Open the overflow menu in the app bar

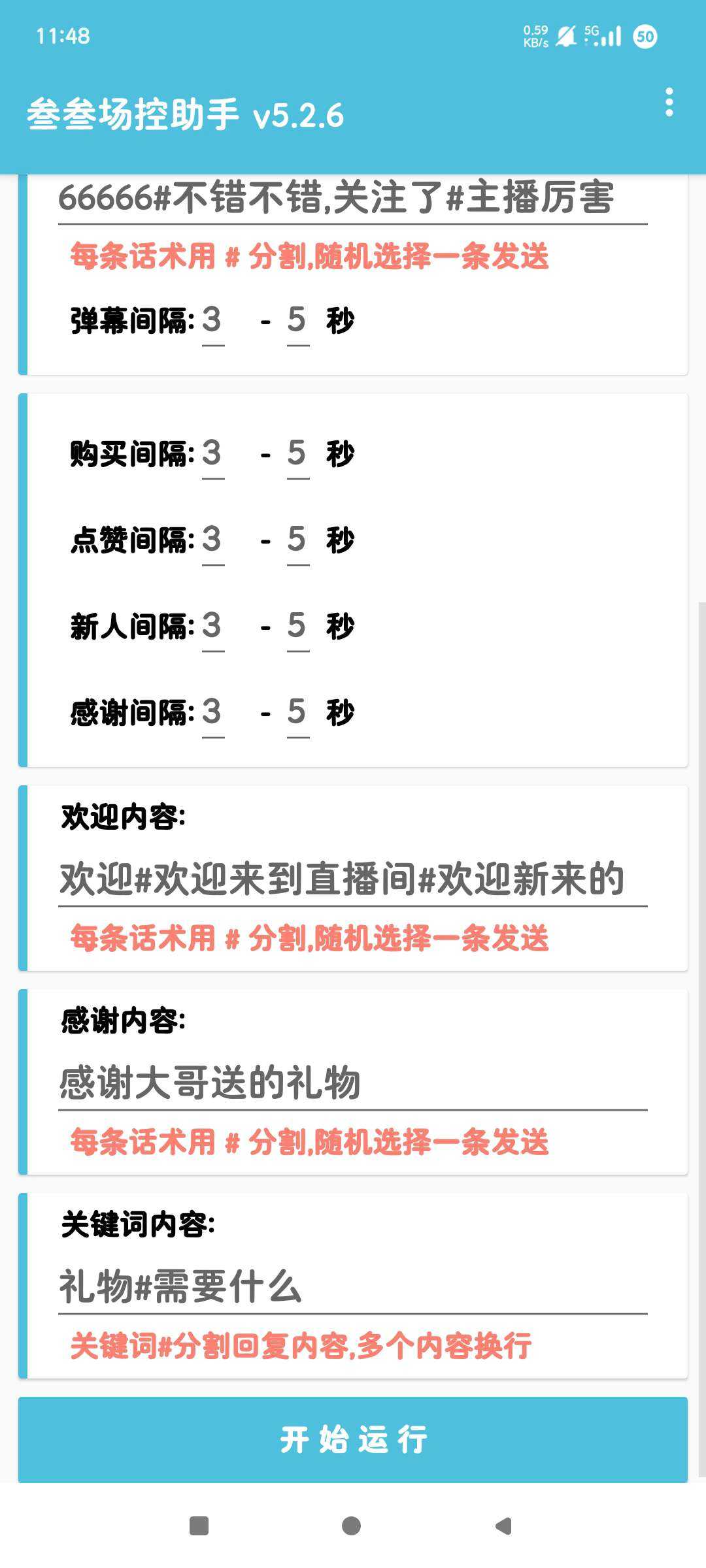[x=669, y=103]
